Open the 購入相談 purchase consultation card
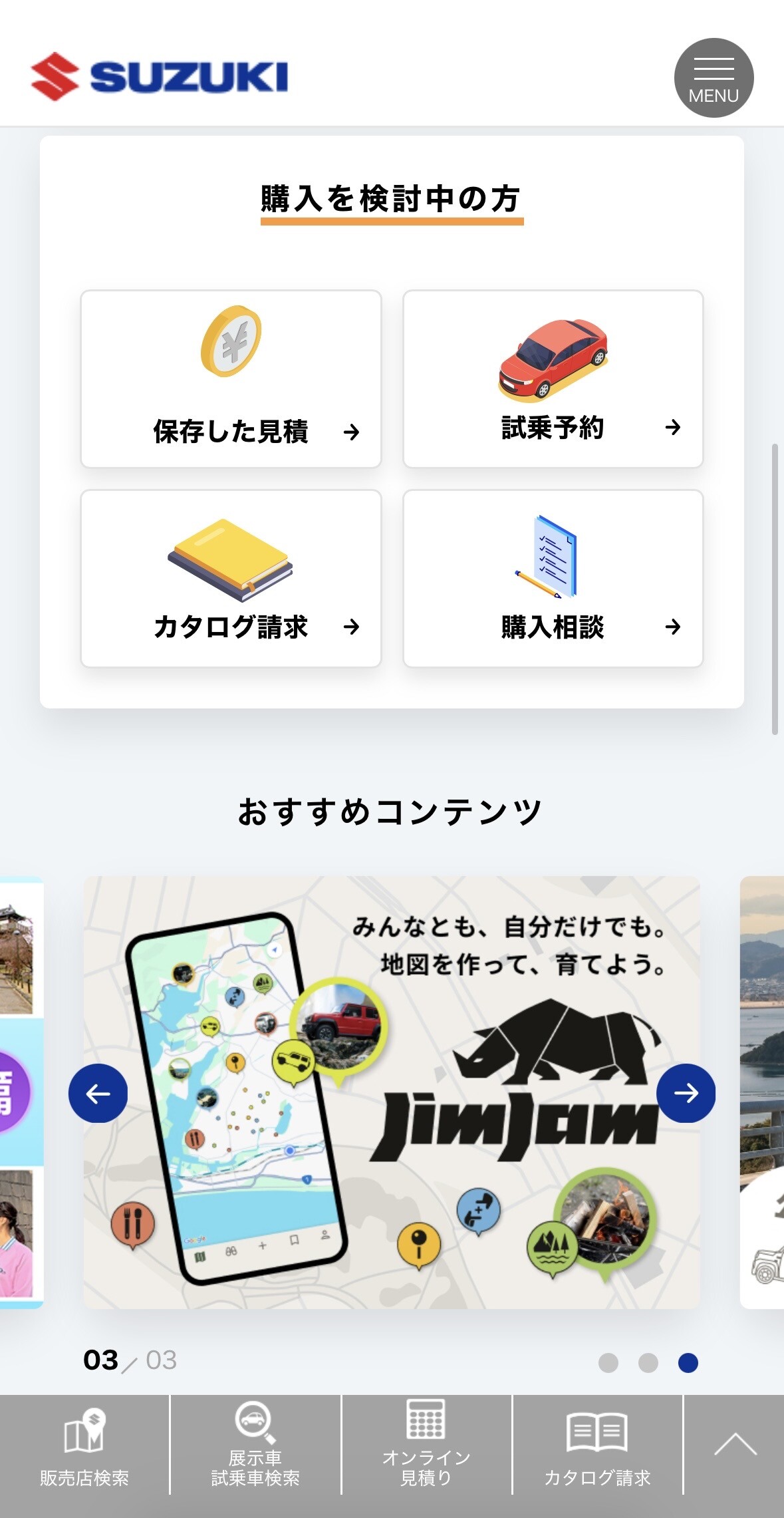Image resolution: width=784 pixels, height=1518 pixels. (x=553, y=578)
